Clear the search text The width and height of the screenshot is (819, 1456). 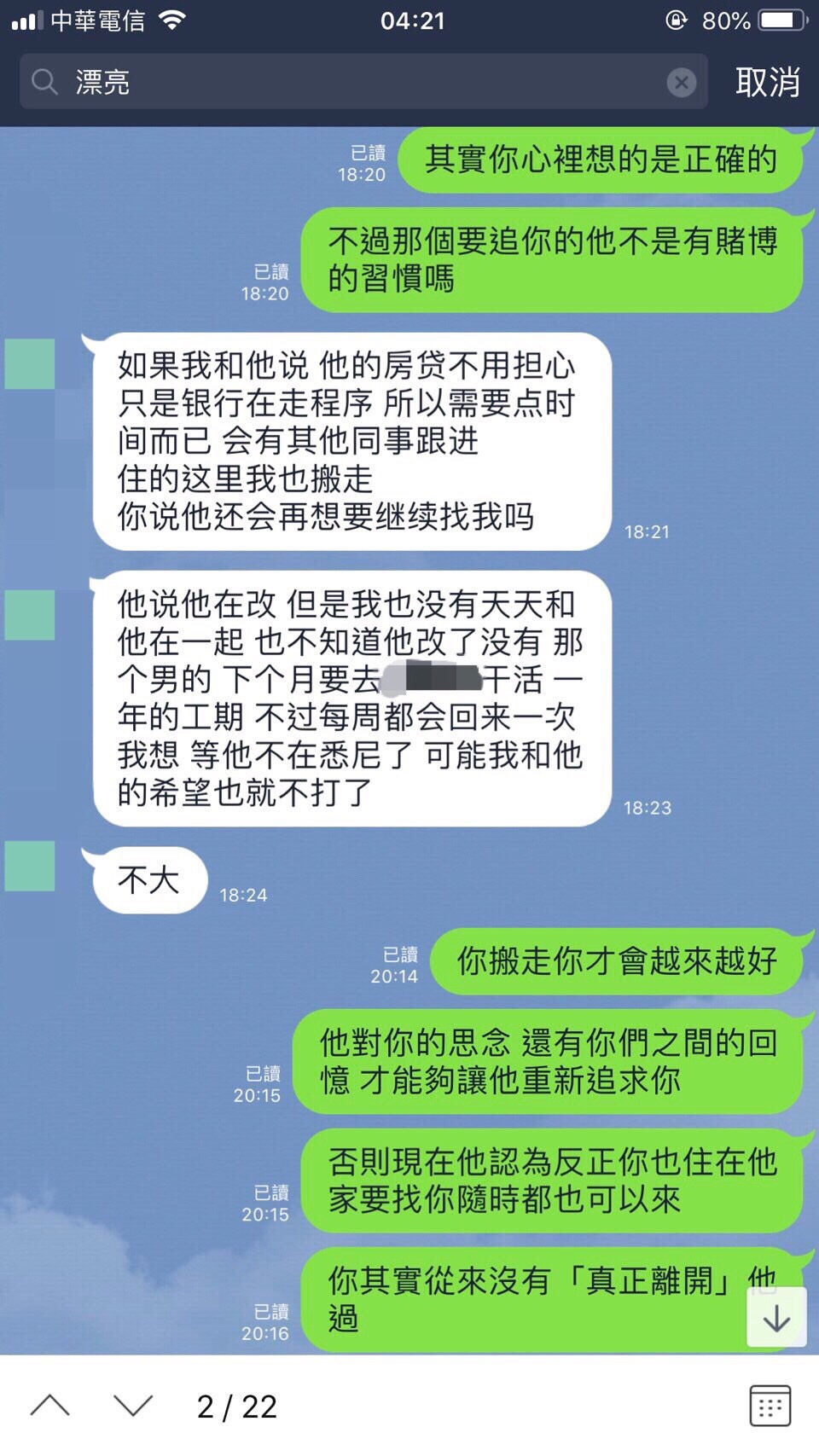[681, 82]
